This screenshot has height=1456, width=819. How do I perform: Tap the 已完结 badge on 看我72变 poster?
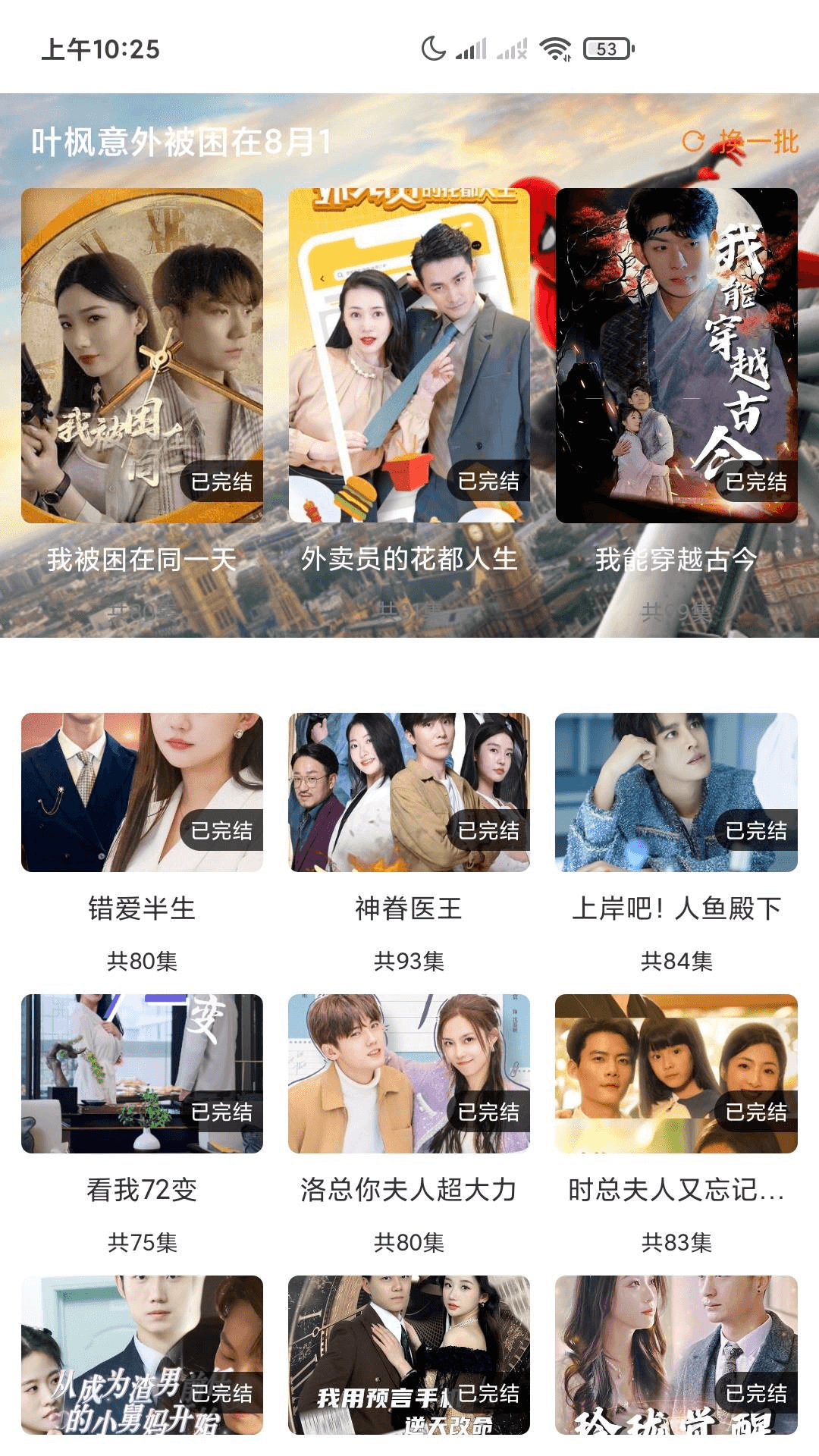[224, 1113]
